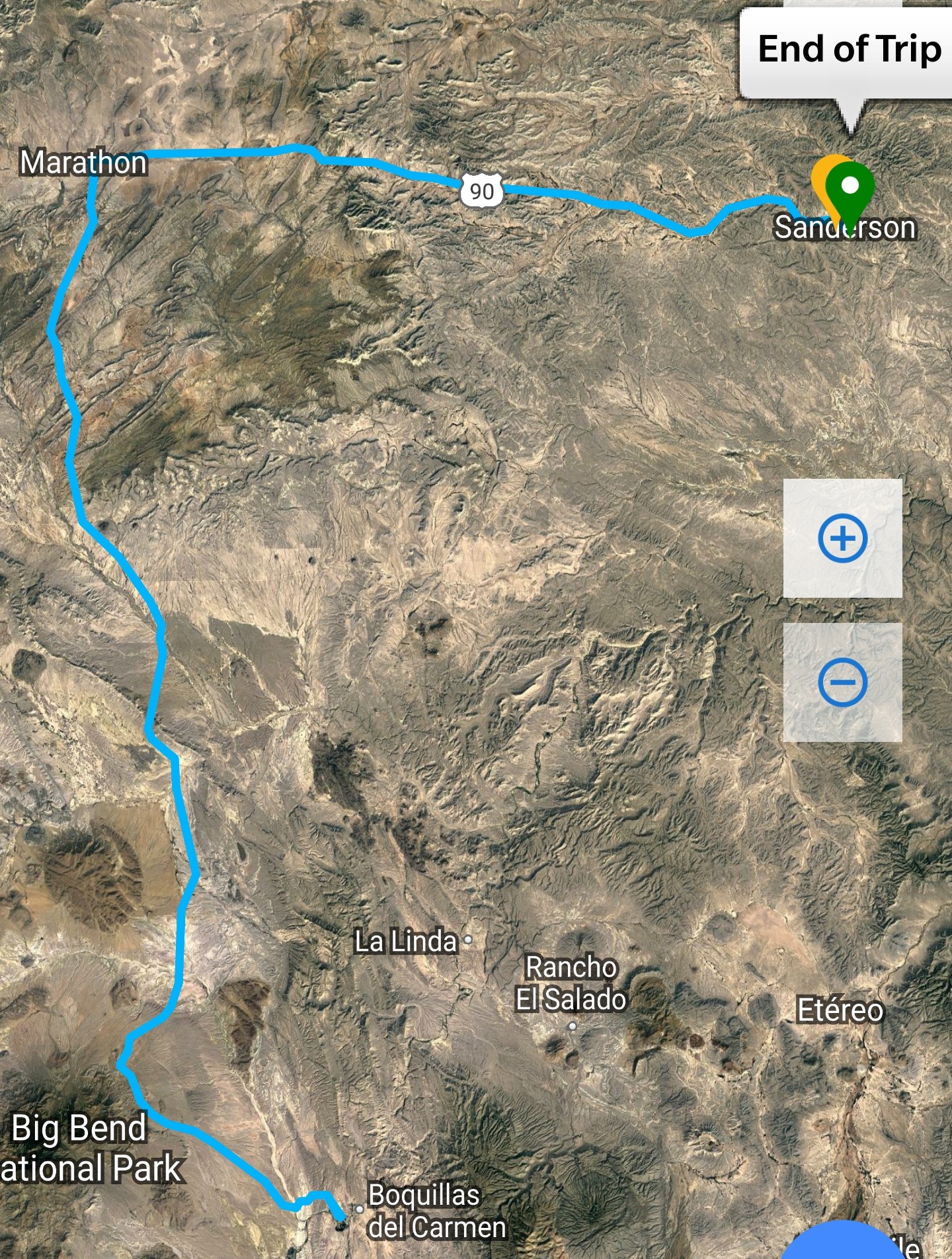952x1259 pixels.
Task: Tap the blue round button in the corner
Action: (x=840, y=1242)
